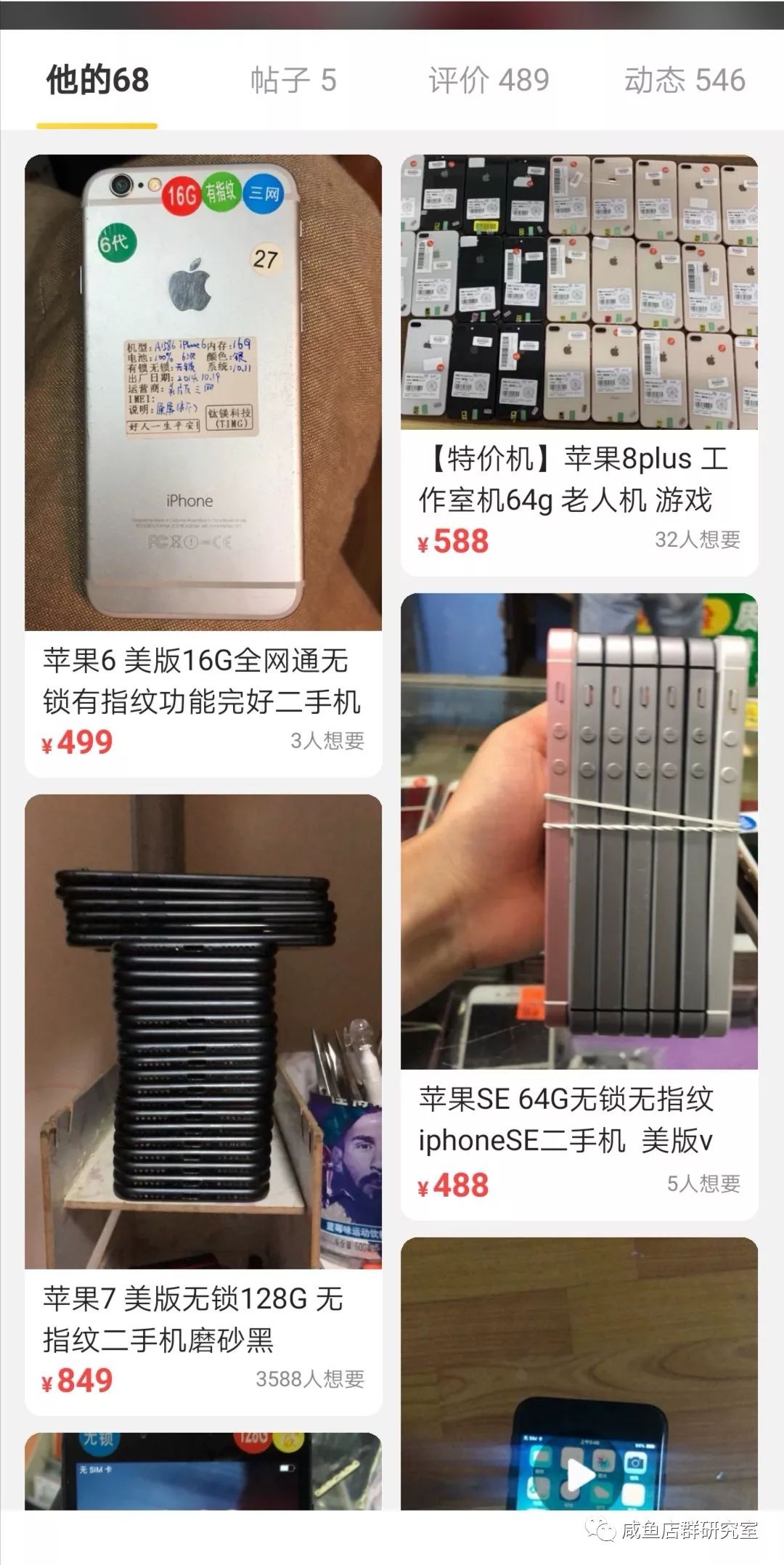
Task: Switch to the 动态 546 tab
Action: click(x=685, y=80)
